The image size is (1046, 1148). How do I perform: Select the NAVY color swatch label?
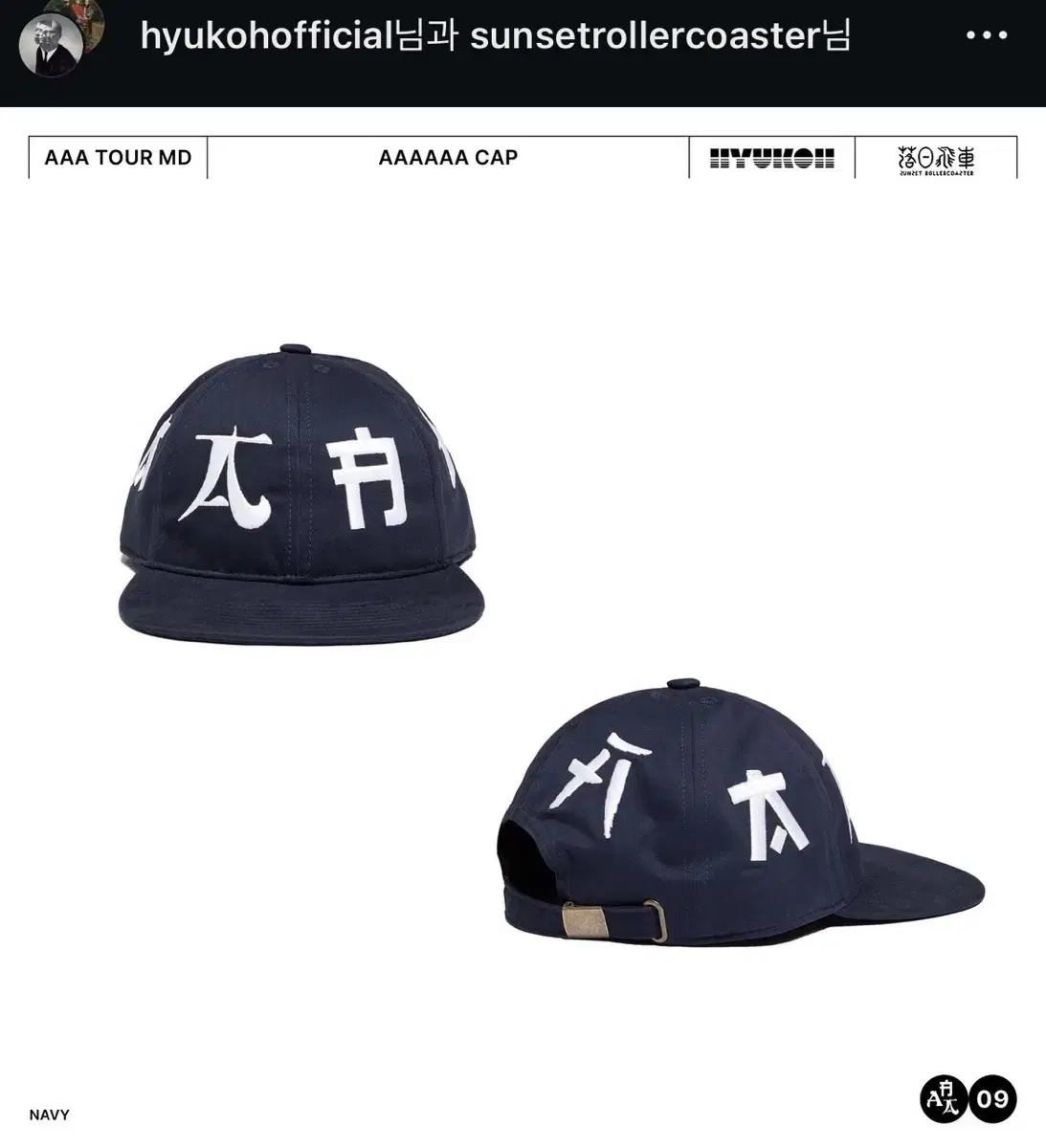pyautogui.click(x=48, y=1114)
